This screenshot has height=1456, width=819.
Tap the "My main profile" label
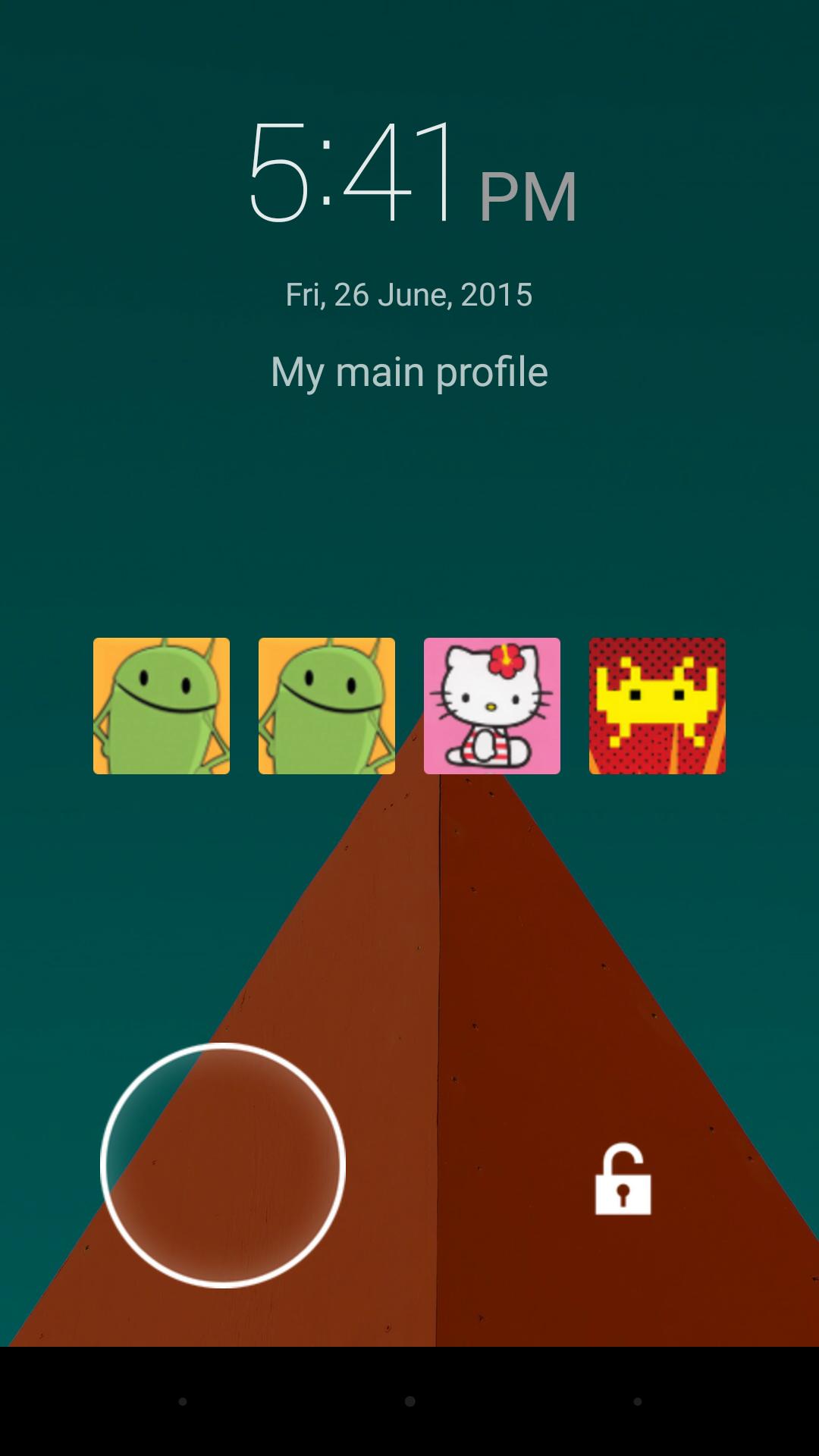[x=409, y=371]
